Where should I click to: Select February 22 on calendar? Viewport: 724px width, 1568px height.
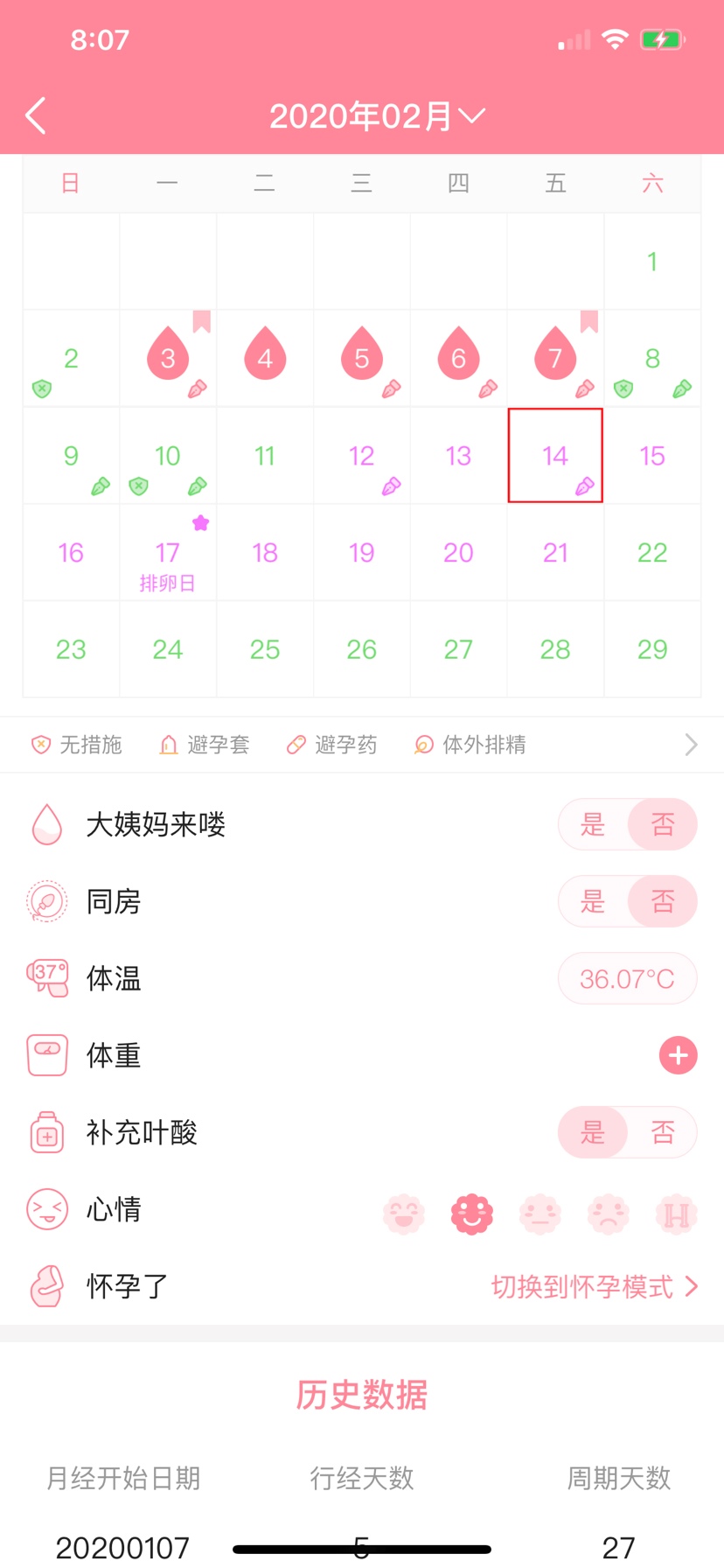[x=651, y=553]
